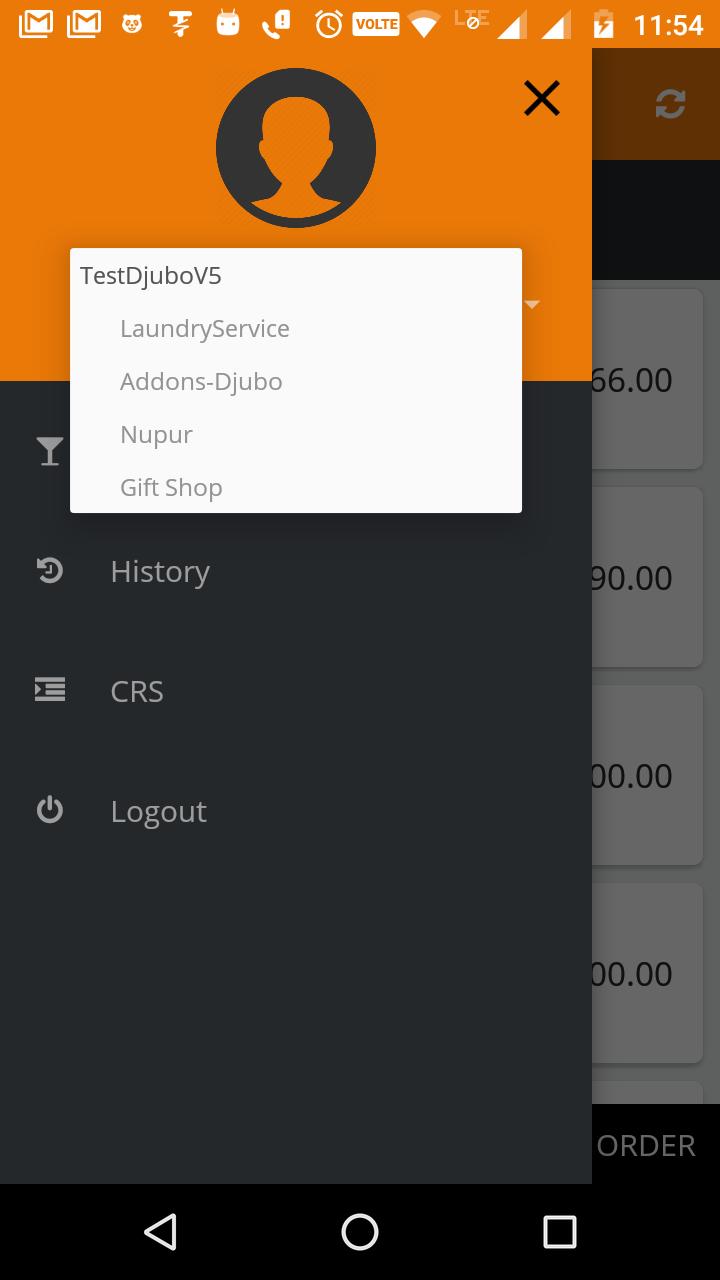Click the CRS list icon
This screenshot has width=720, height=1280.
[50, 689]
